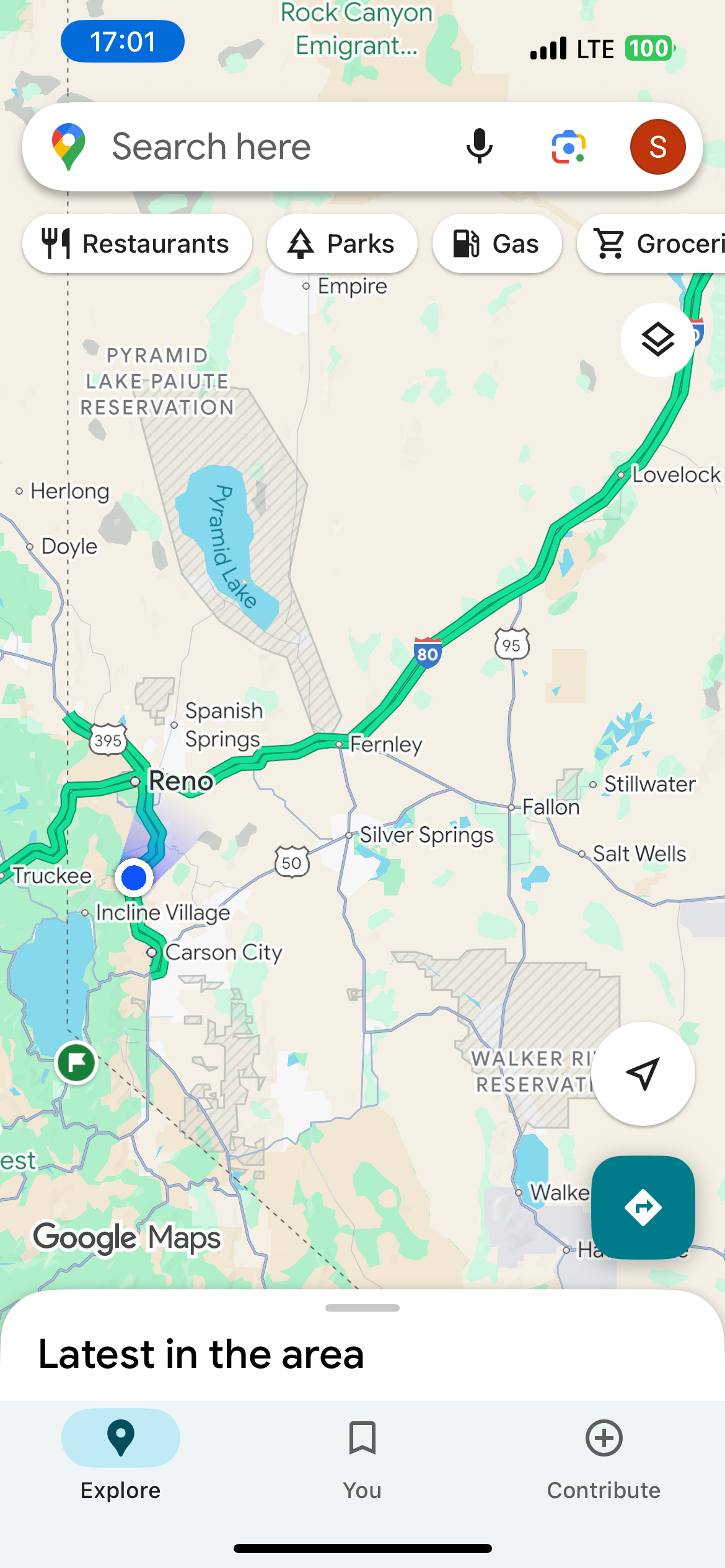Screen dimensions: 725x1568
Task: Open Google Lens camera search
Action: point(568,147)
